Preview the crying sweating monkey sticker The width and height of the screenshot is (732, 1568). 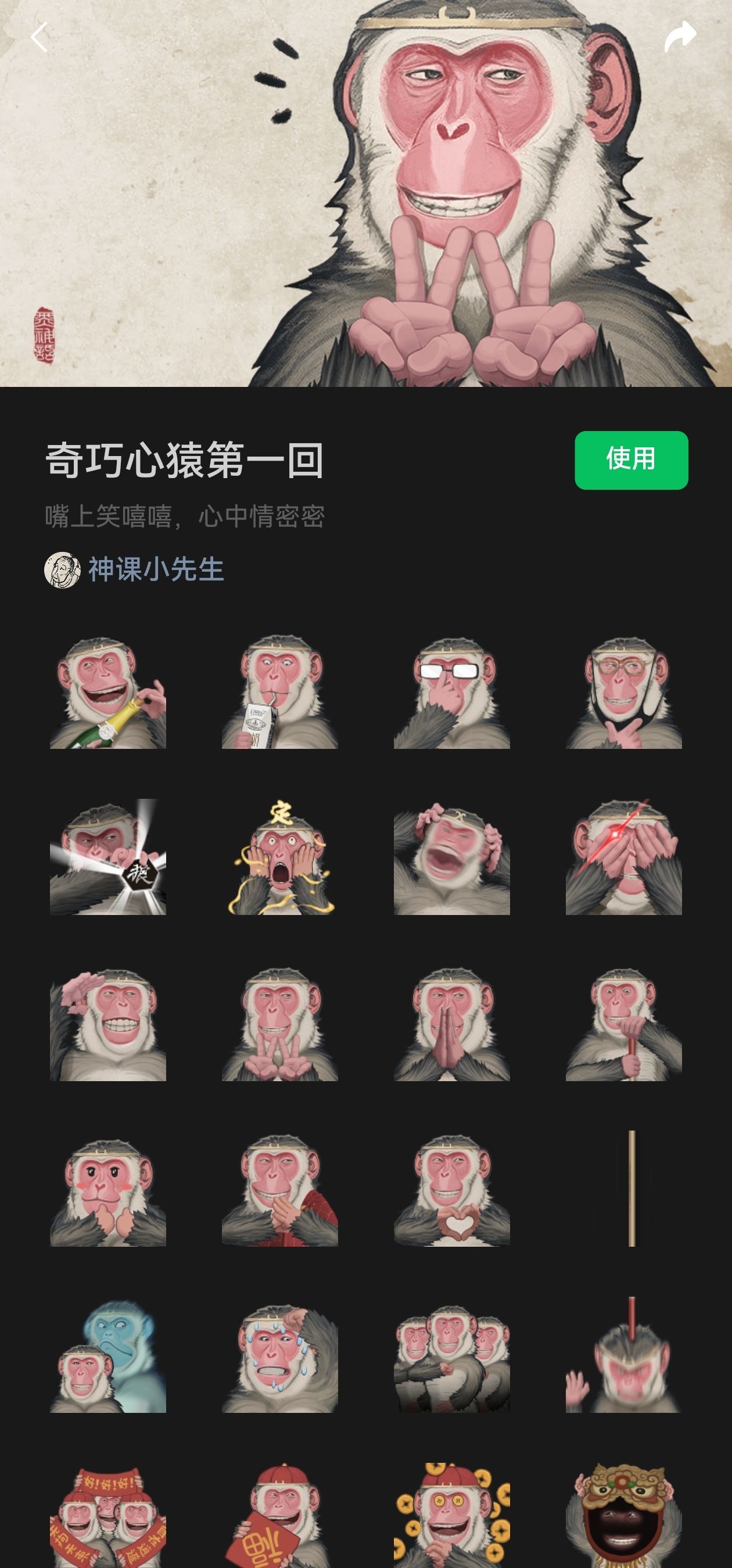(x=279, y=1356)
